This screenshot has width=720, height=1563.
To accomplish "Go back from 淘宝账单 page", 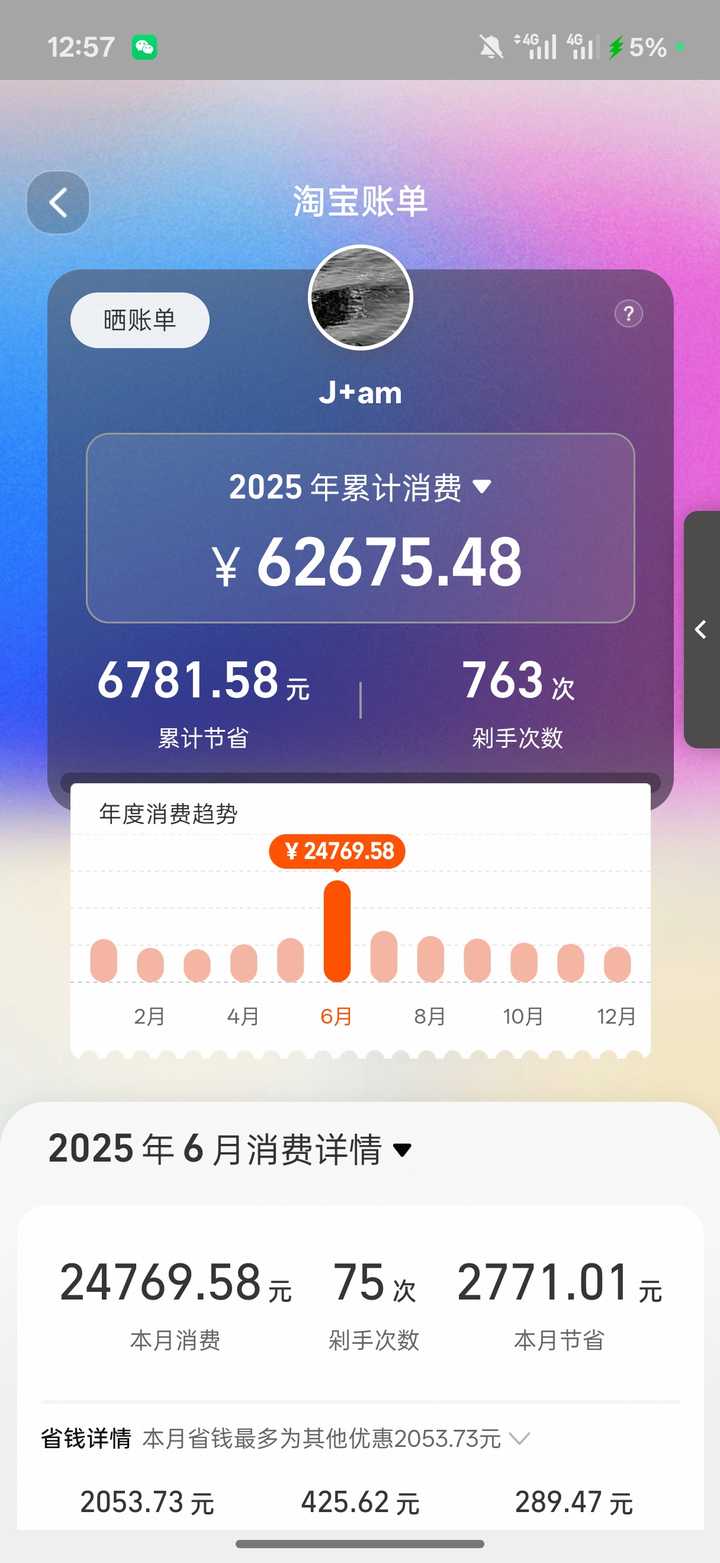I will (x=58, y=203).
